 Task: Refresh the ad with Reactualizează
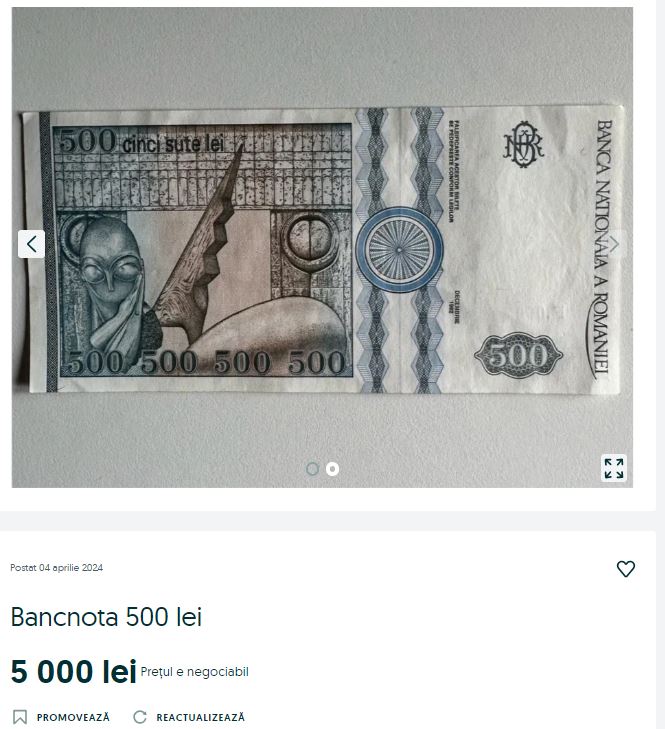point(190,717)
